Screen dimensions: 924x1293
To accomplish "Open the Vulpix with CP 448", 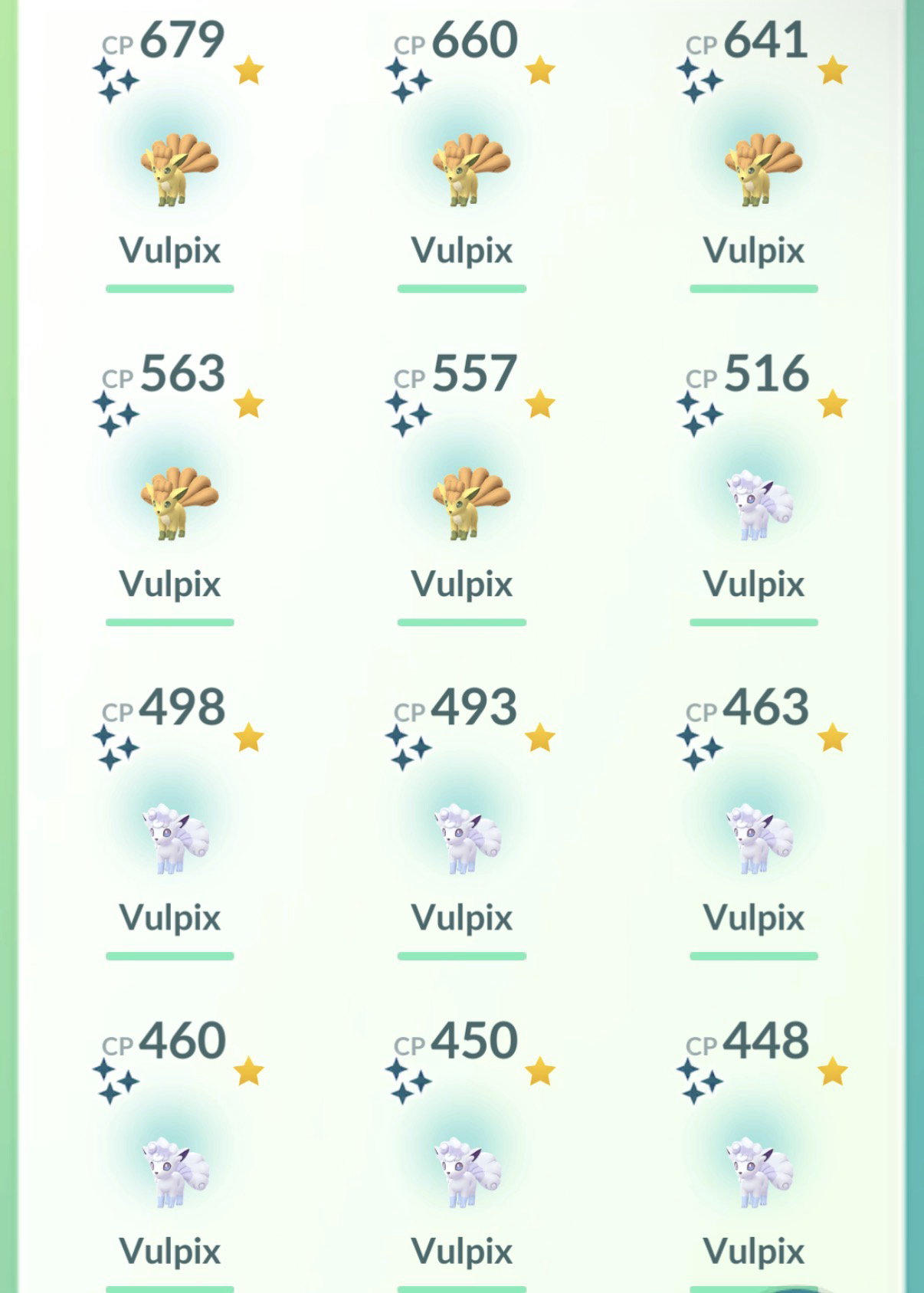I will [759, 1172].
